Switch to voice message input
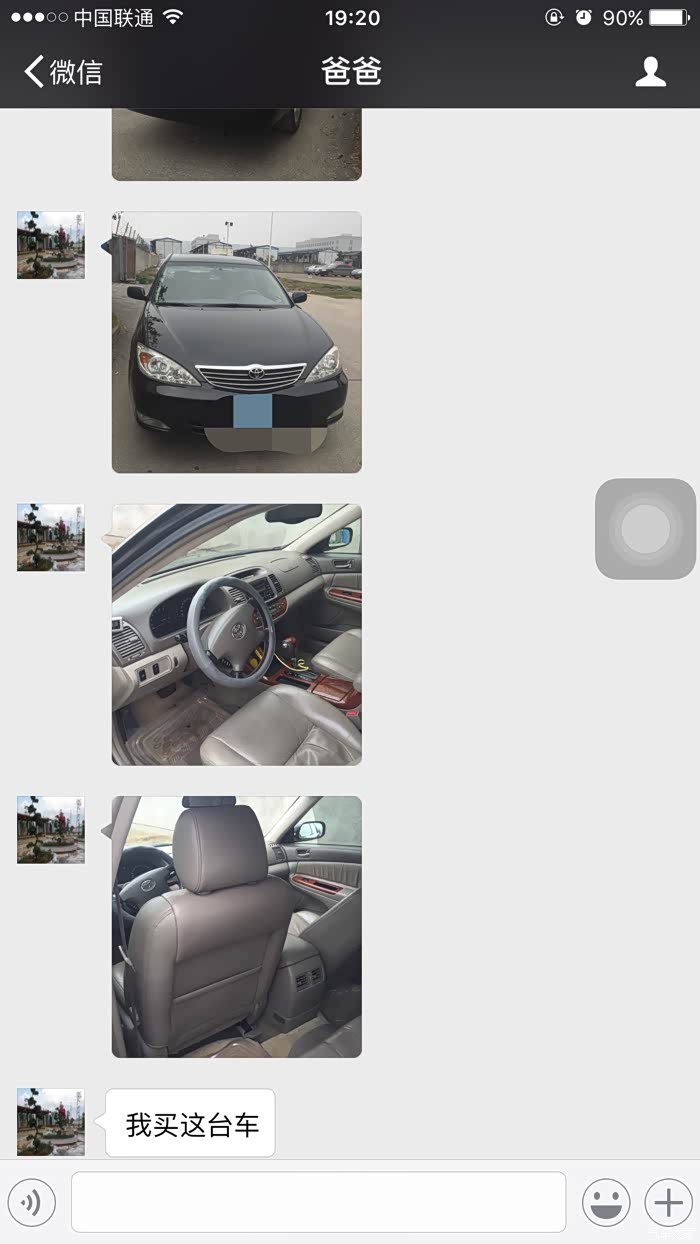 [32, 1202]
